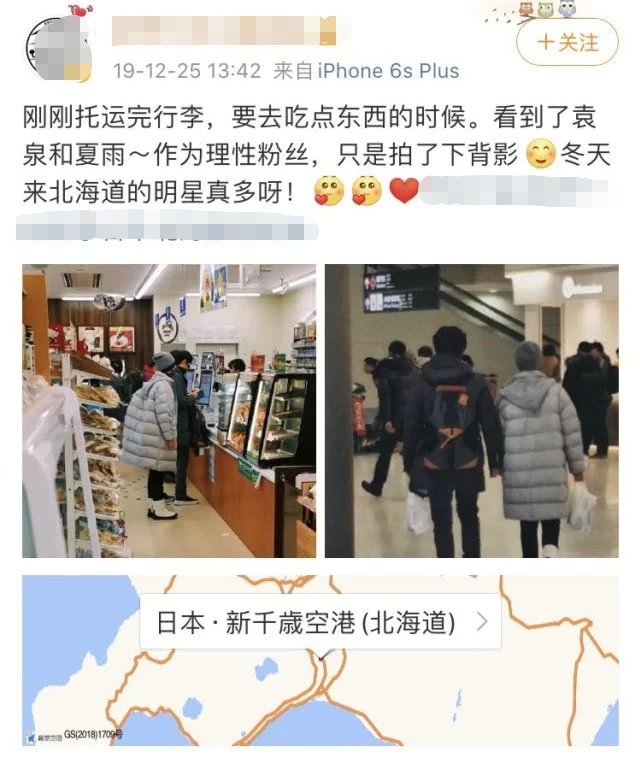
Task: Open the blurred username at top
Action: (224, 31)
